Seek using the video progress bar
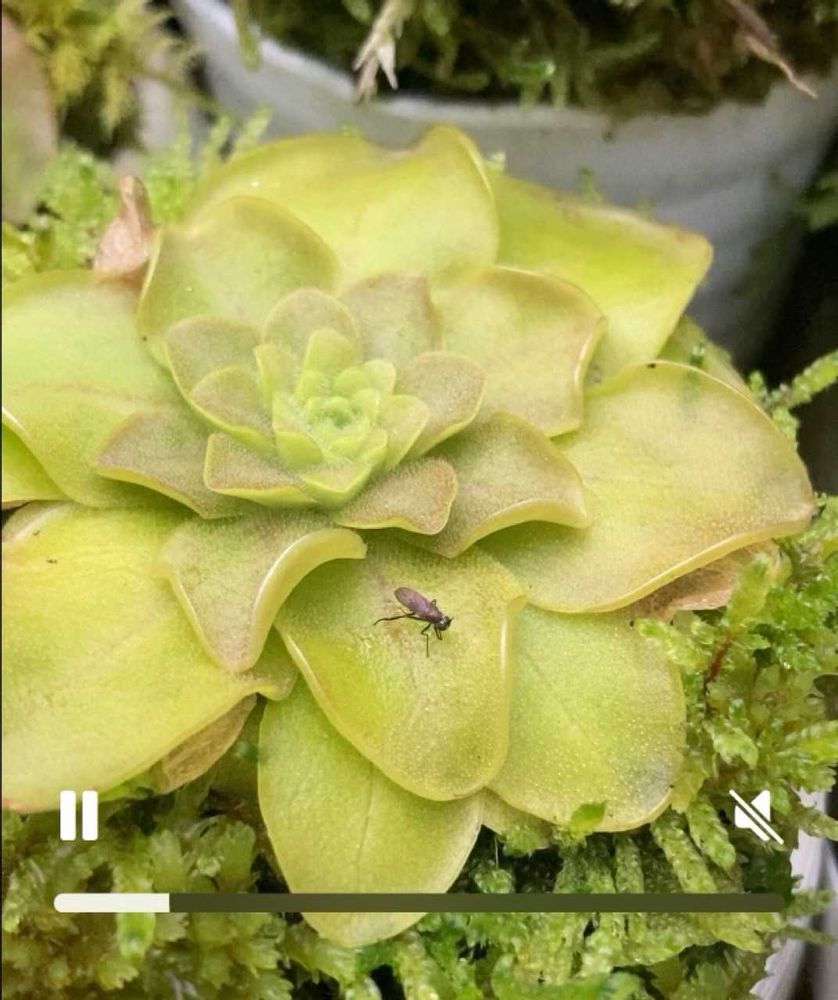The width and height of the screenshot is (838, 1000). (x=418, y=903)
